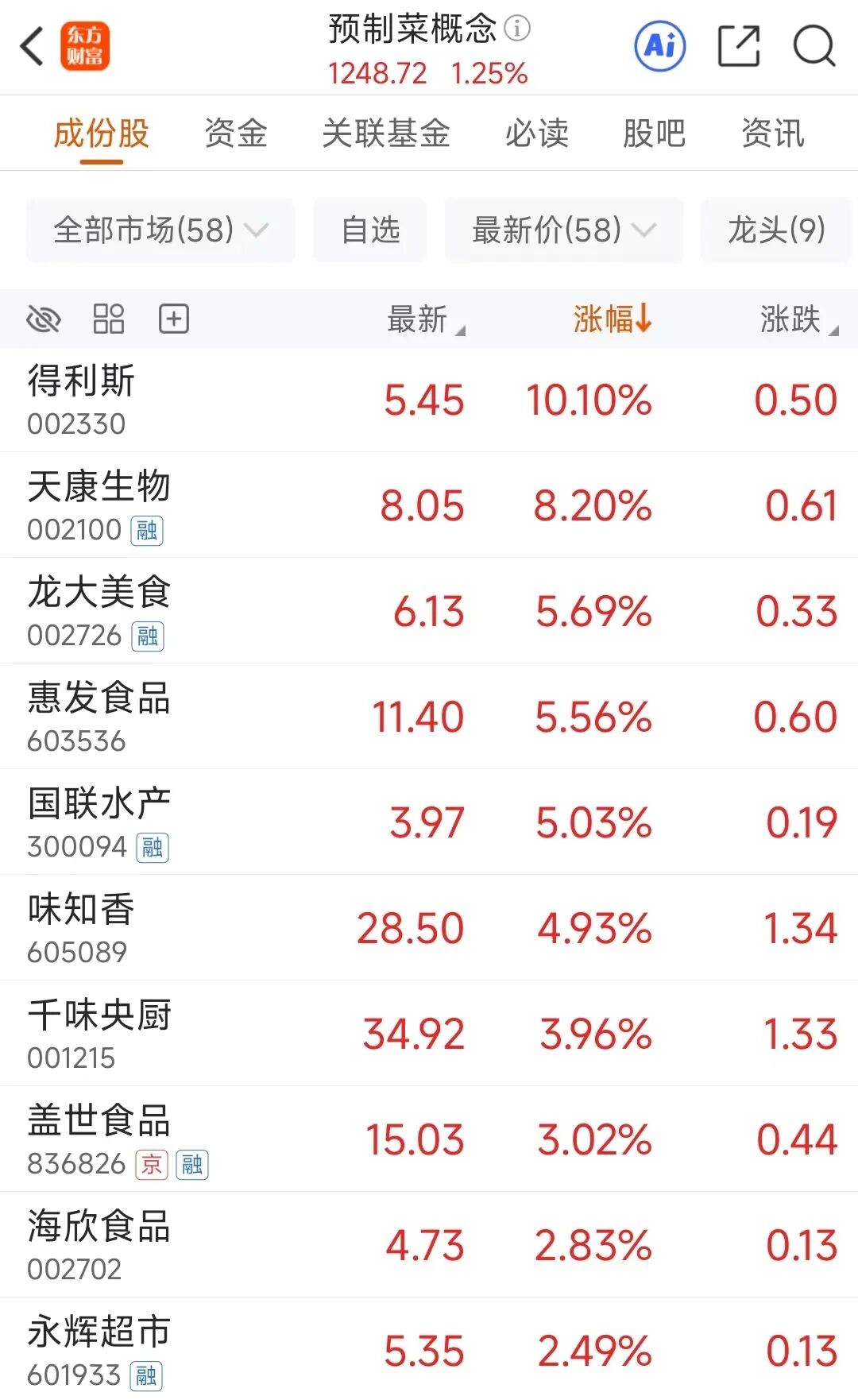View details for 味知香 605089
The width and height of the screenshot is (858, 1400).
tap(429, 928)
